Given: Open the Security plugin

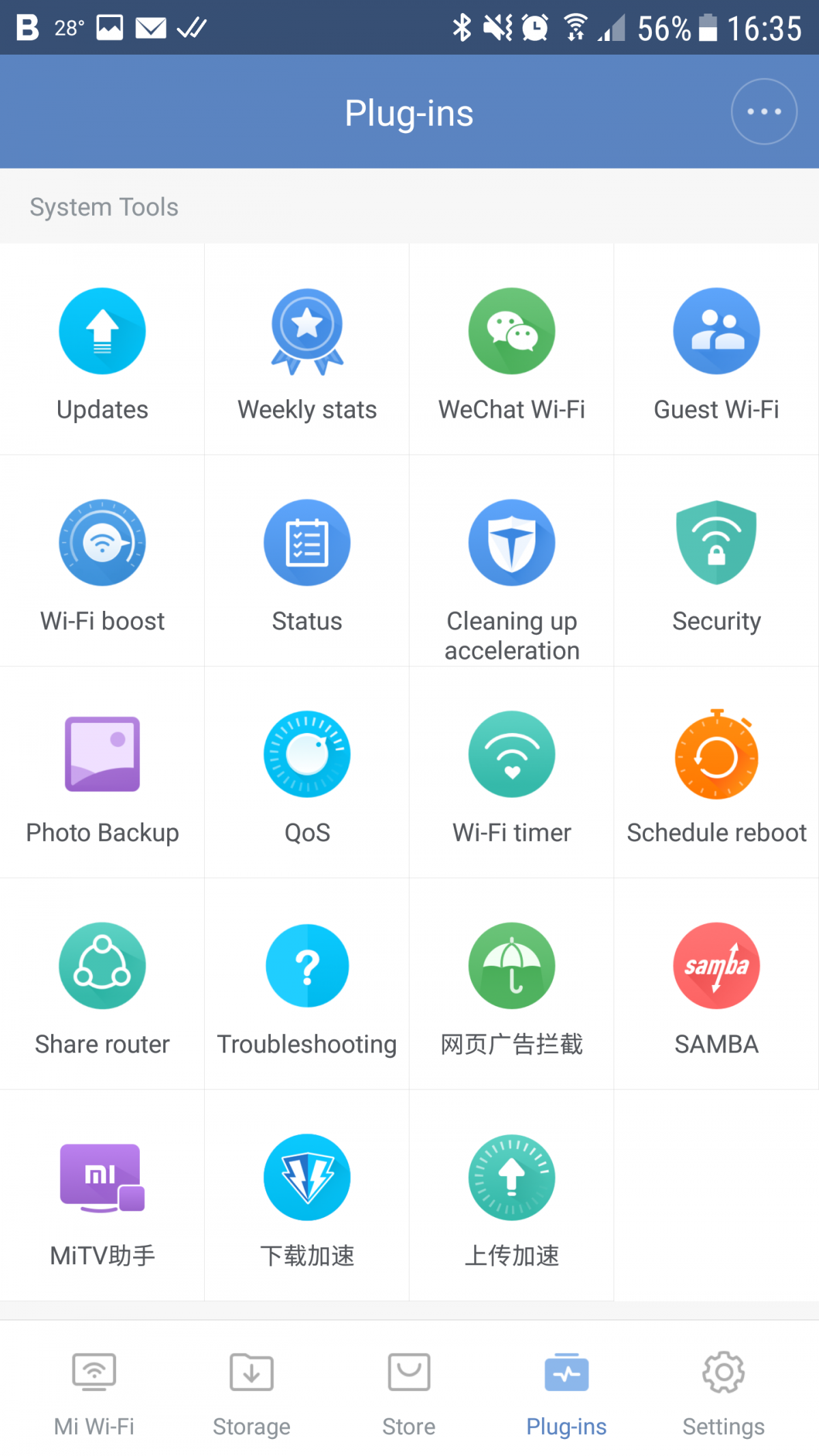Looking at the screenshot, I should pyautogui.click(x=716, y=567).
